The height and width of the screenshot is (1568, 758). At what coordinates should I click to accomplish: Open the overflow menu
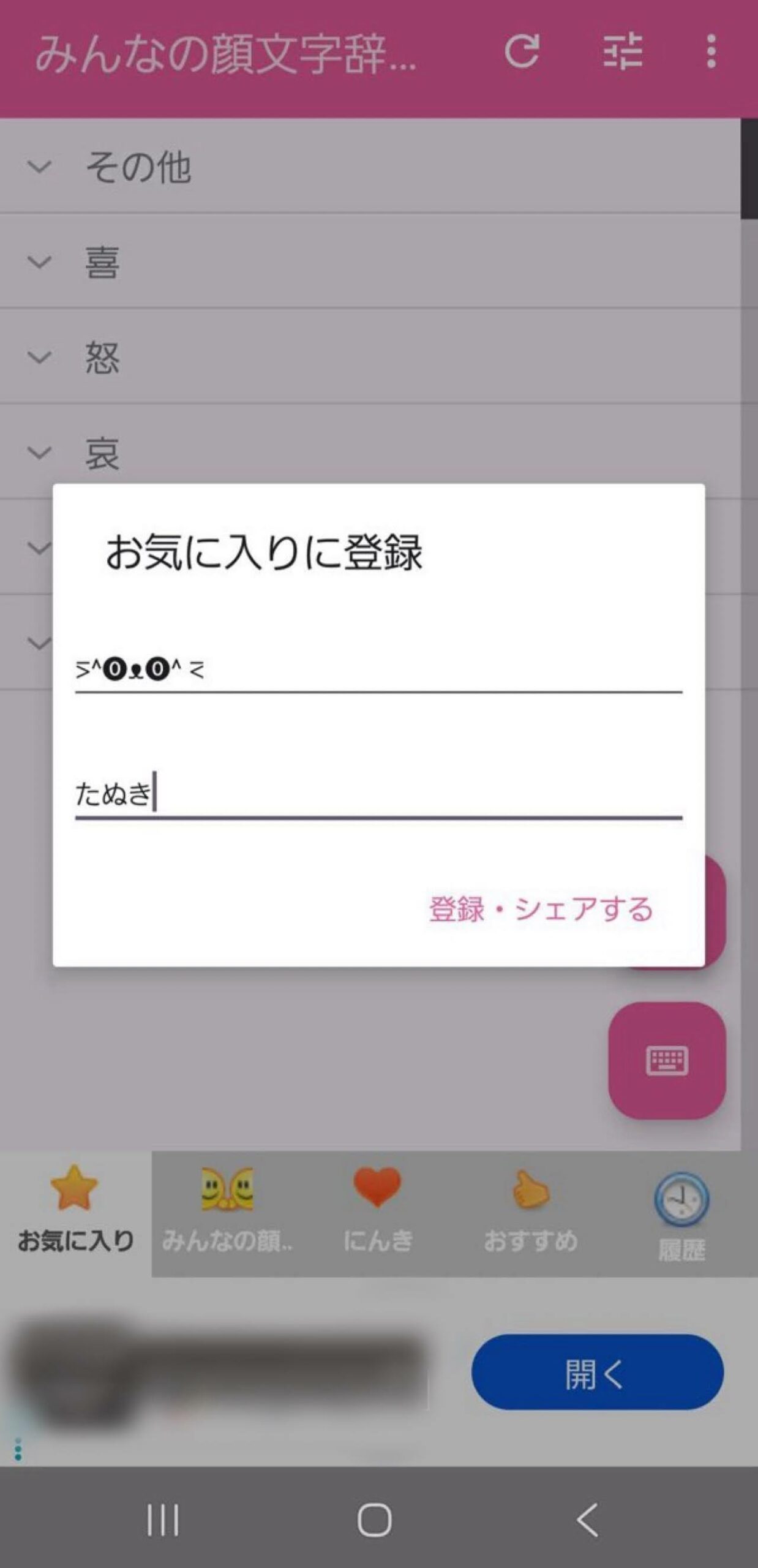tap(710, 51)
